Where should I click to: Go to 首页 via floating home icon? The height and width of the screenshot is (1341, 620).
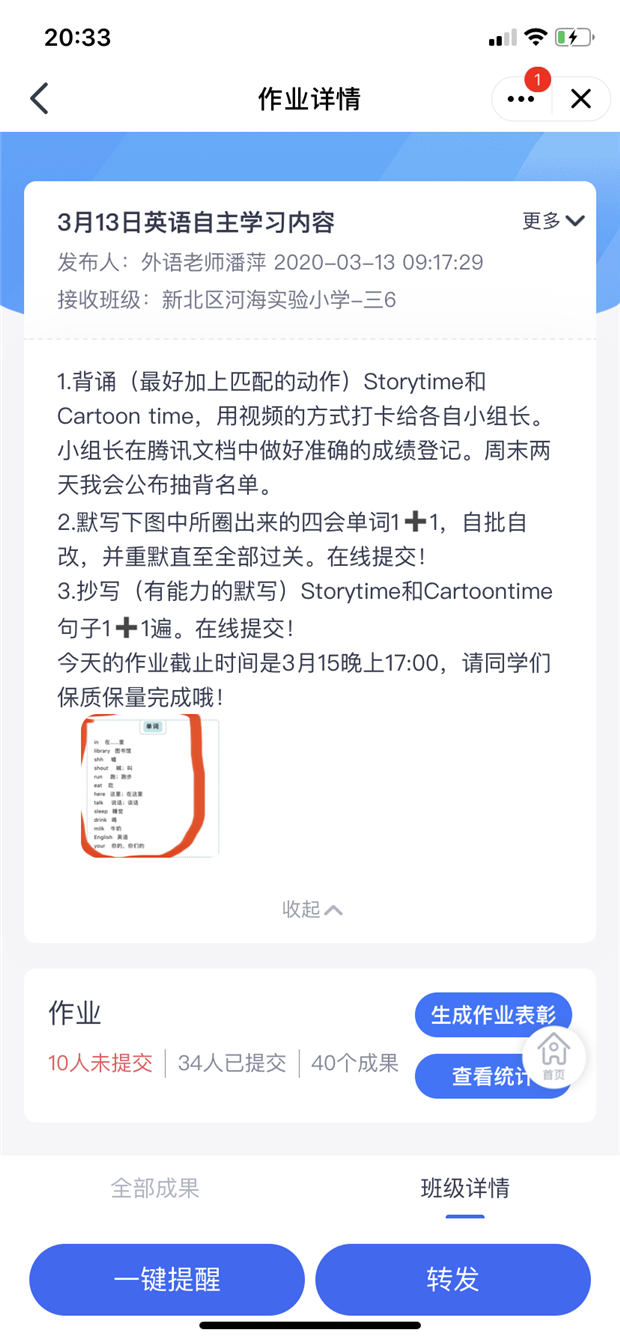point(553,1056)
